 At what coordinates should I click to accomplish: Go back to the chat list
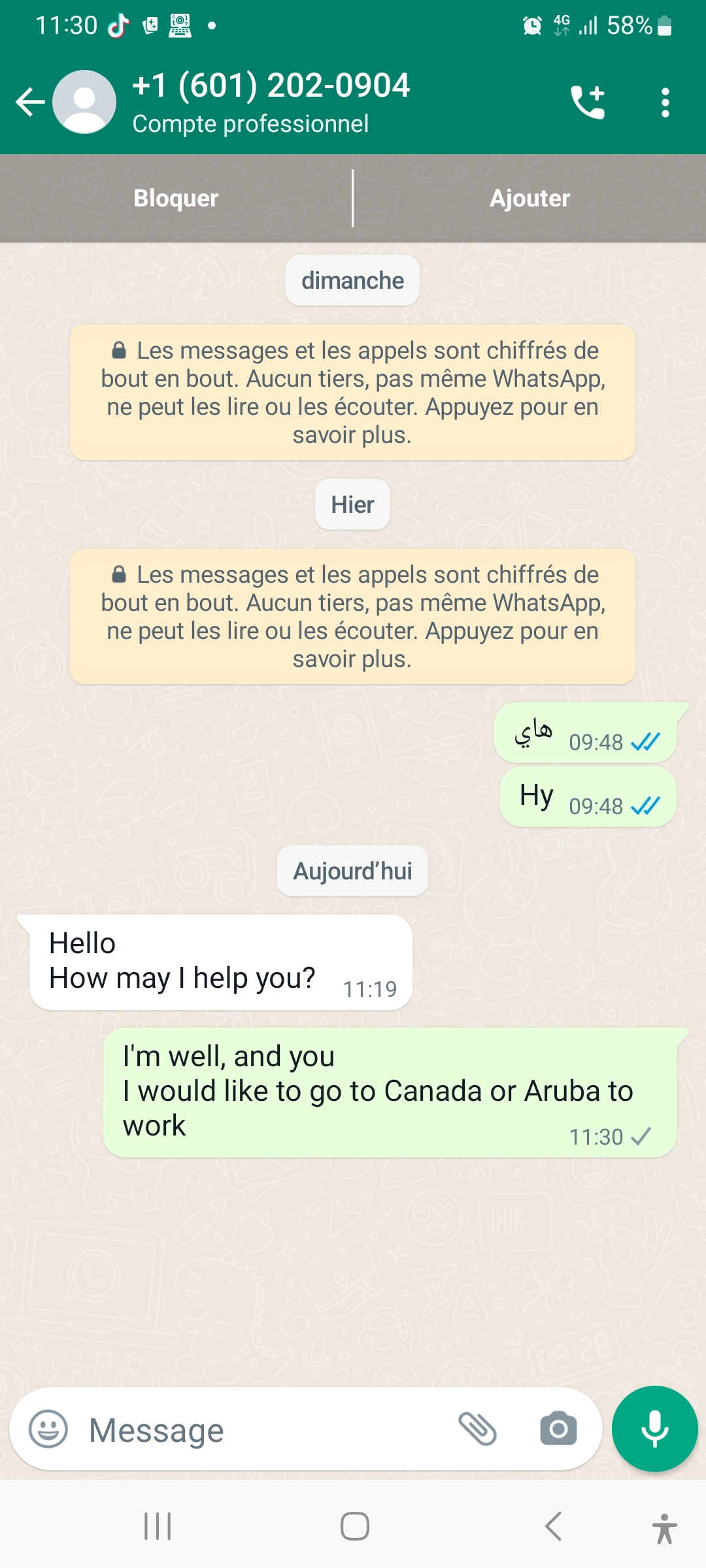pyautogui.click(x=30, y=103)
